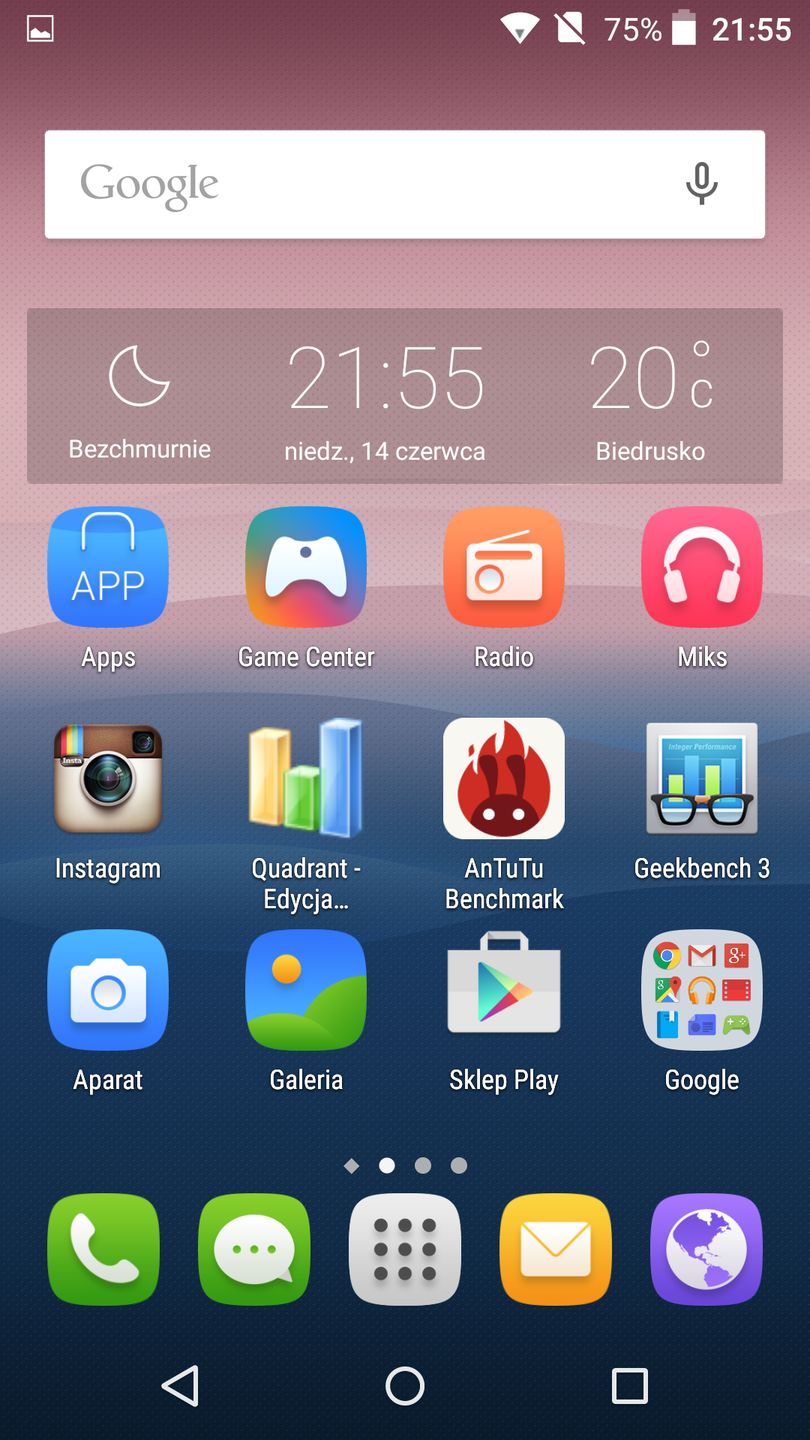This screenshot has width=810, height=1440.
Task: Open the Radio app
Action: (x=504, y=567)
